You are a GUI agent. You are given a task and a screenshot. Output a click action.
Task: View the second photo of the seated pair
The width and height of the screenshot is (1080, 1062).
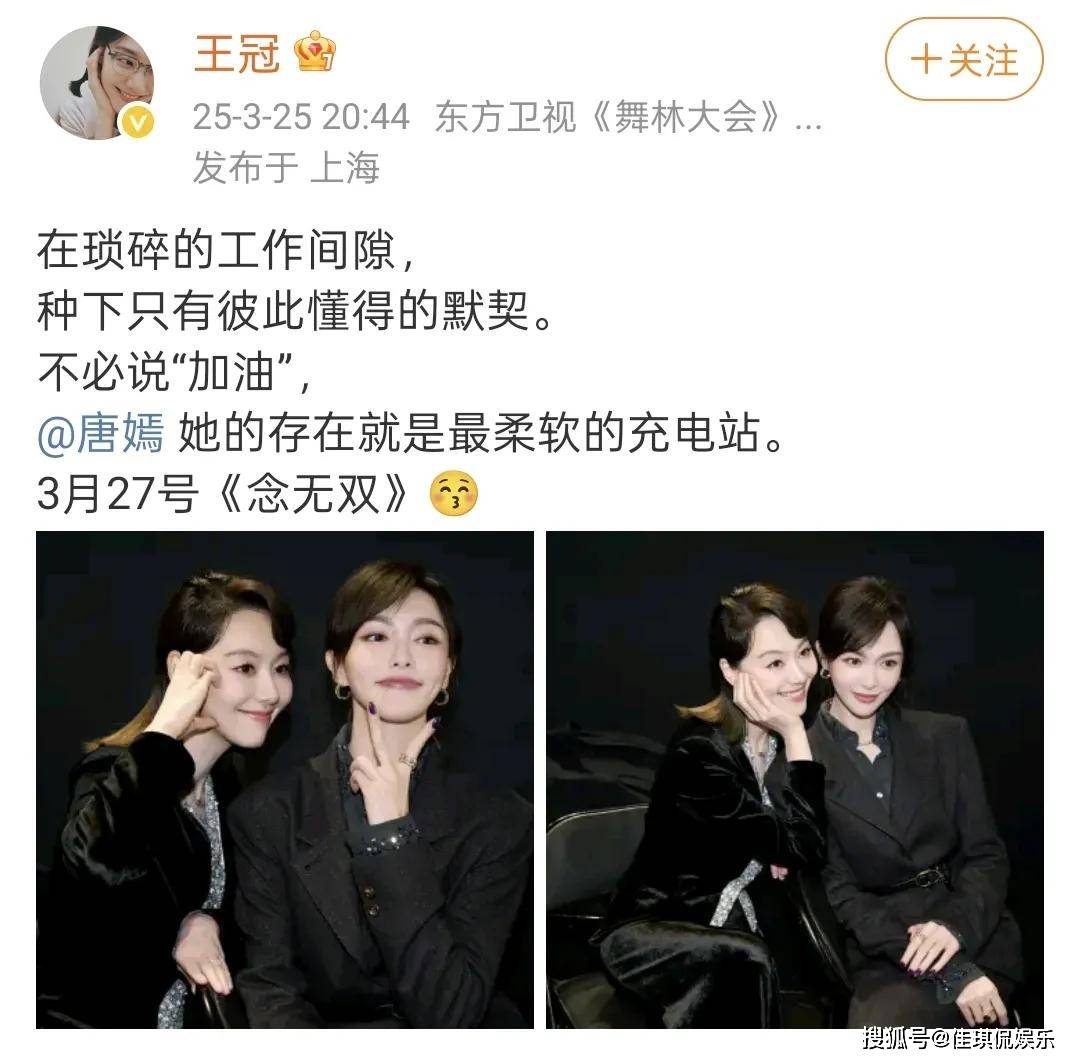pyautogui.click(x=794, y=780)
